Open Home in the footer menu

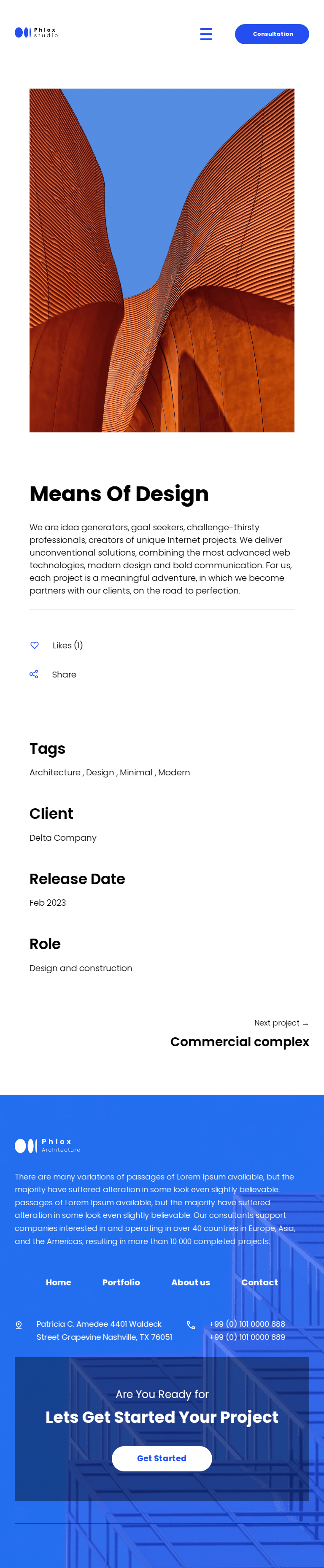(59, 1282)
